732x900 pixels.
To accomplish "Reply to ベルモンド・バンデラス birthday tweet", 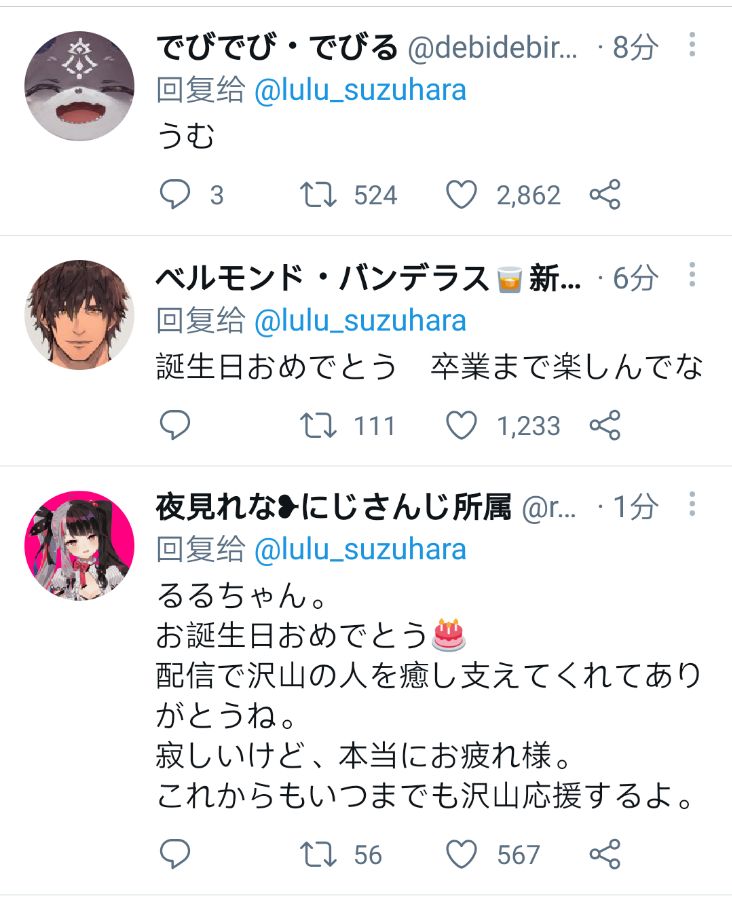I will click(175, 426).
